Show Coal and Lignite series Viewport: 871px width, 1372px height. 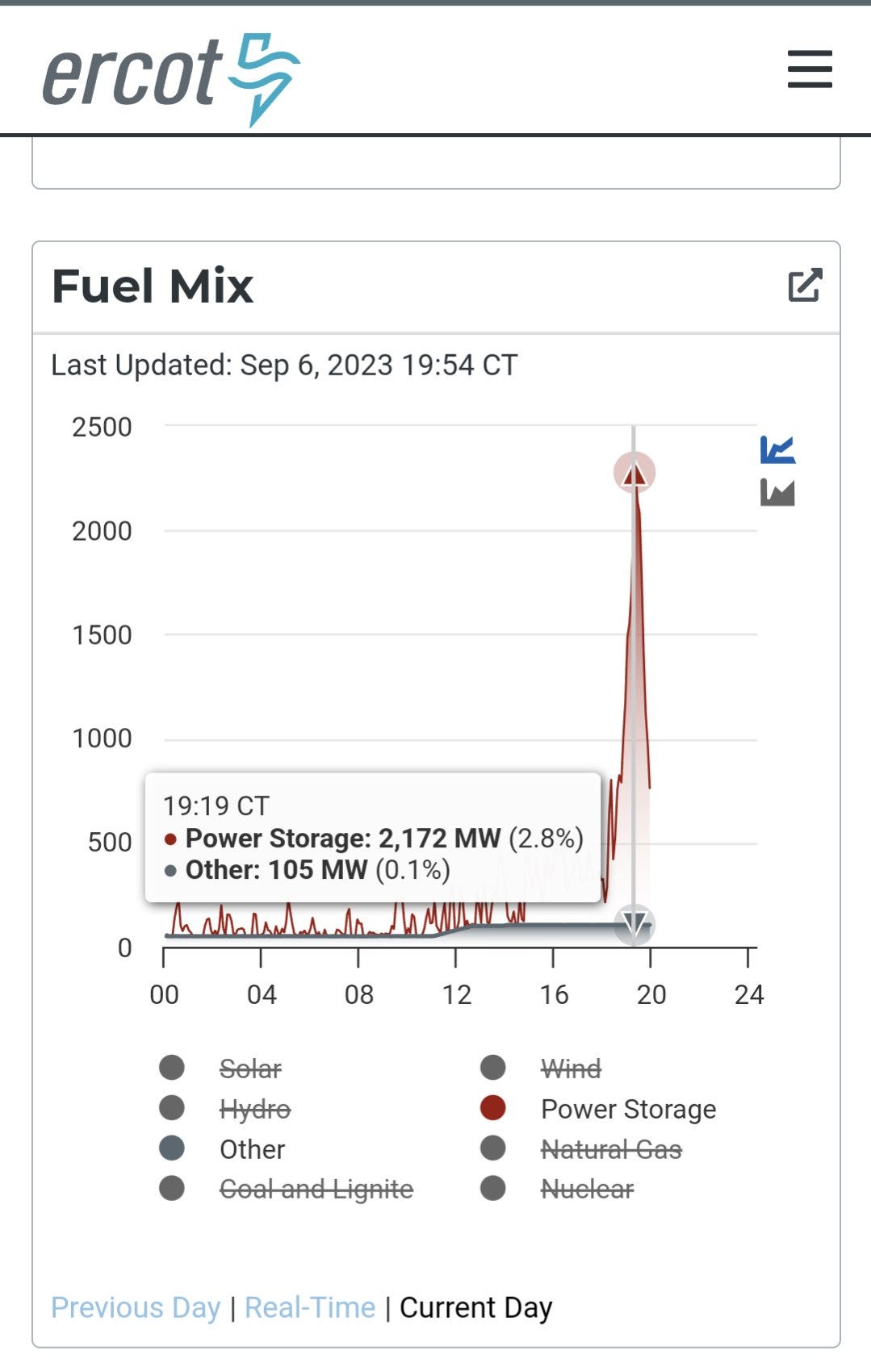click(316, 1189)
